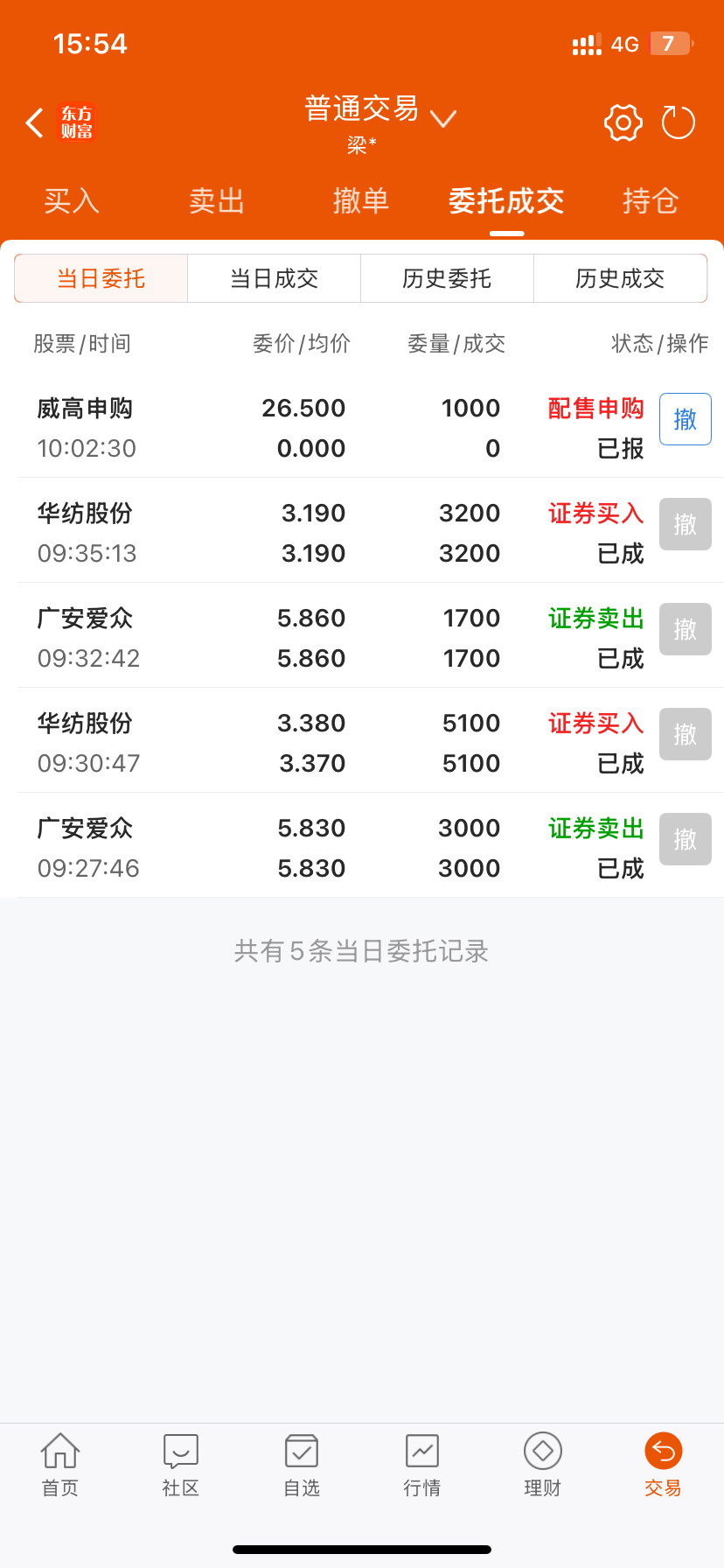Open the 华纺股份 09:35:13 order row
Image resolution: width=724 pixels, height=1568 pixels.
click(362, 532)
